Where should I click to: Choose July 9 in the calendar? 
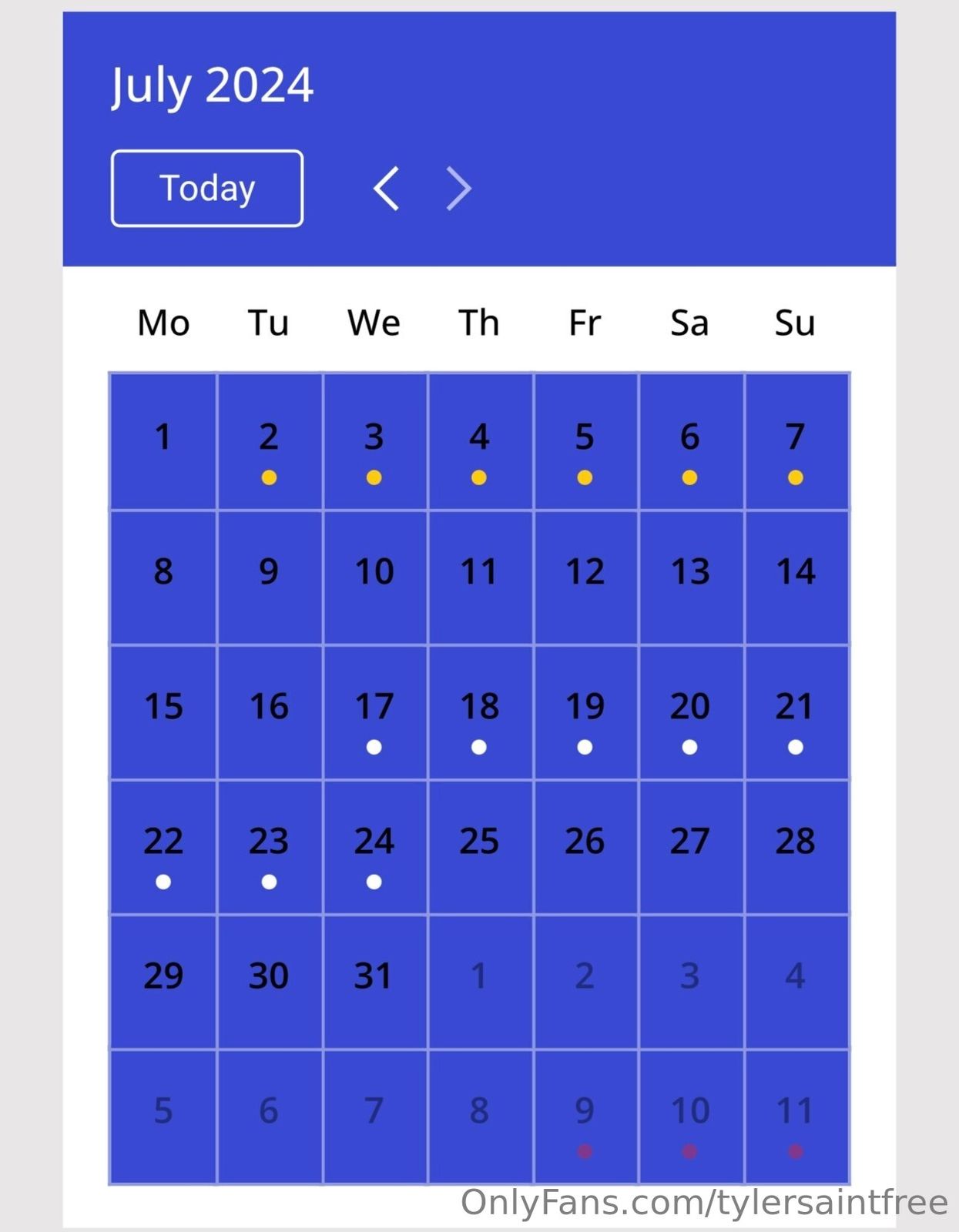coord(269,577)
